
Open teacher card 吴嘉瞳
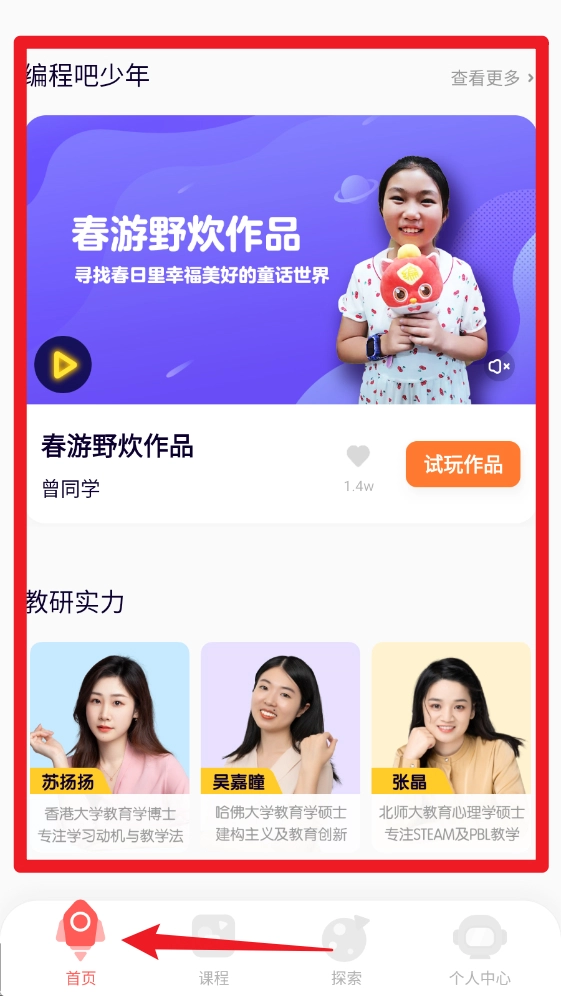(x=280, y=746)
